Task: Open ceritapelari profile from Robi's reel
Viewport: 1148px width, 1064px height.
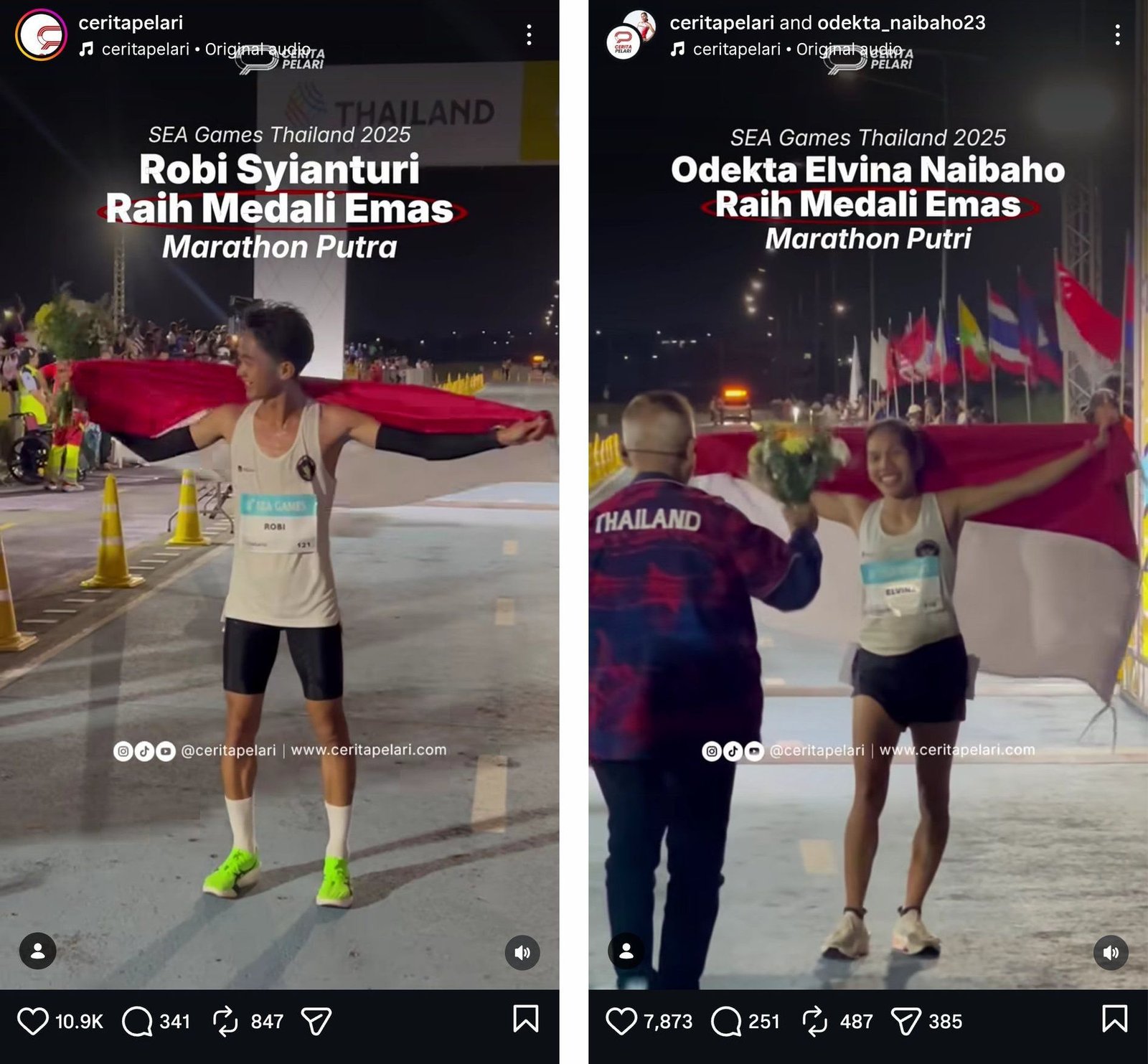Action: (x=131, y=23)
